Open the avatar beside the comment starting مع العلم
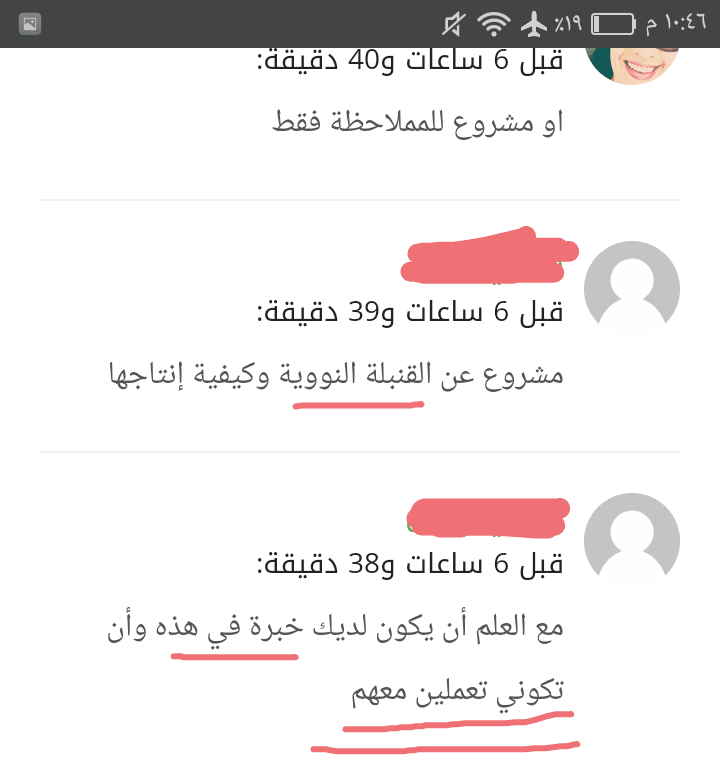Image resolution: width=720 pixels, height=764 pixels. pos(631,541)
